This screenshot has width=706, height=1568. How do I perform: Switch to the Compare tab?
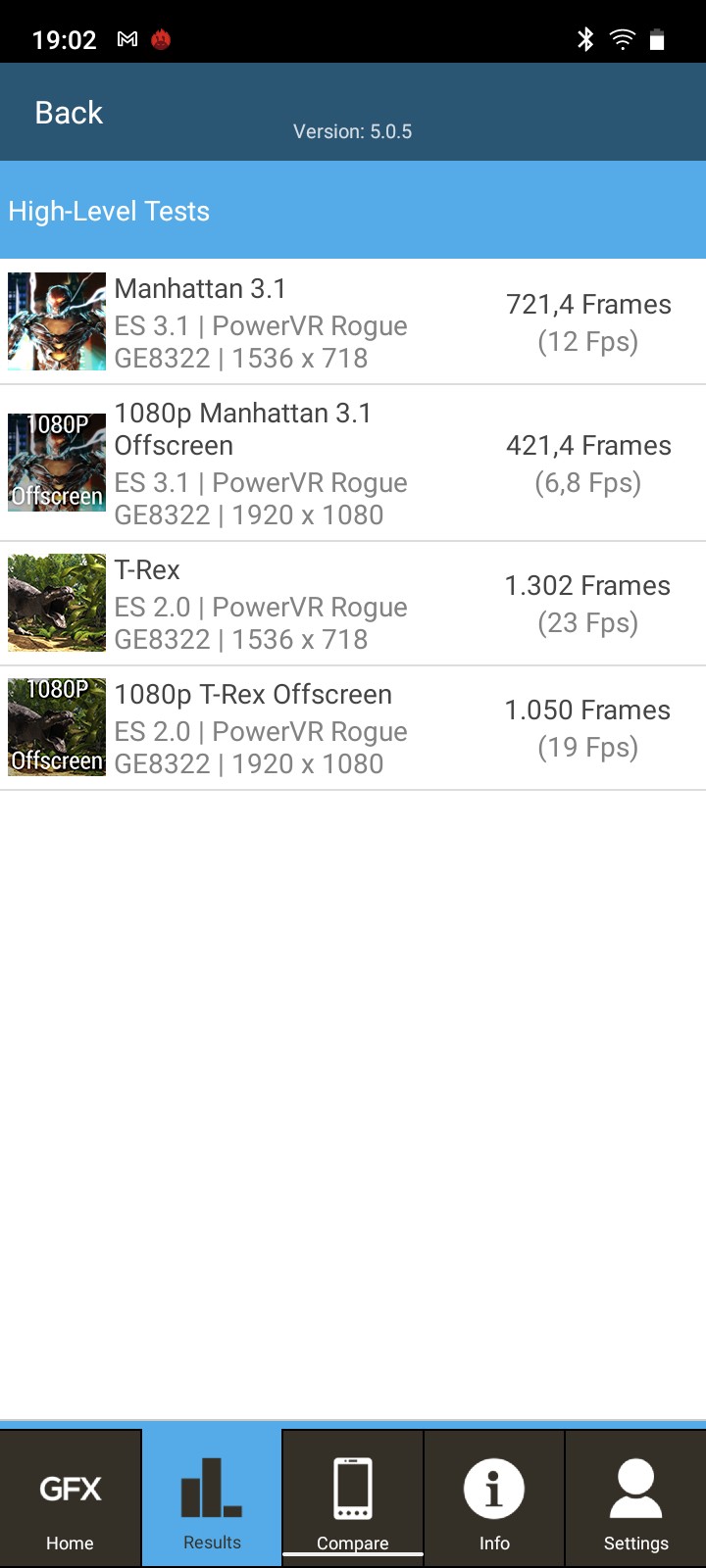353,1499
